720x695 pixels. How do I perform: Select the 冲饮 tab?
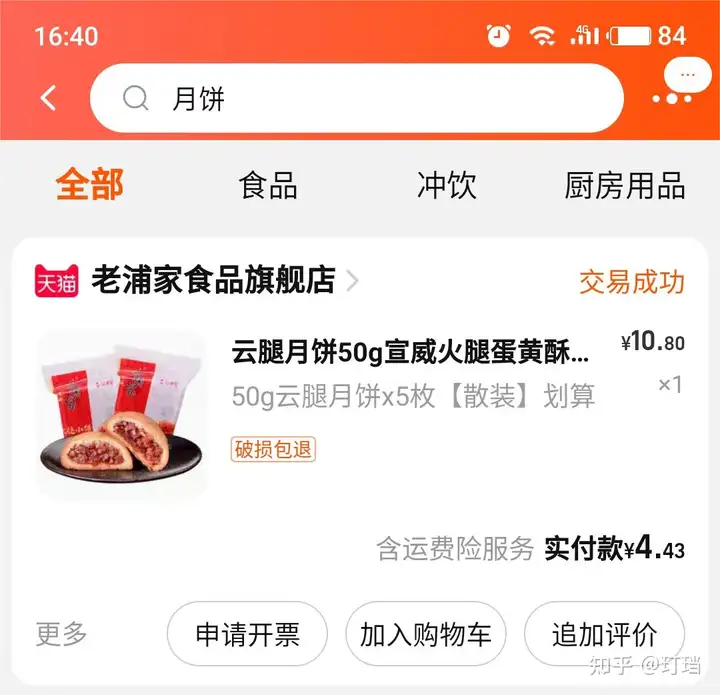[446, 186]
